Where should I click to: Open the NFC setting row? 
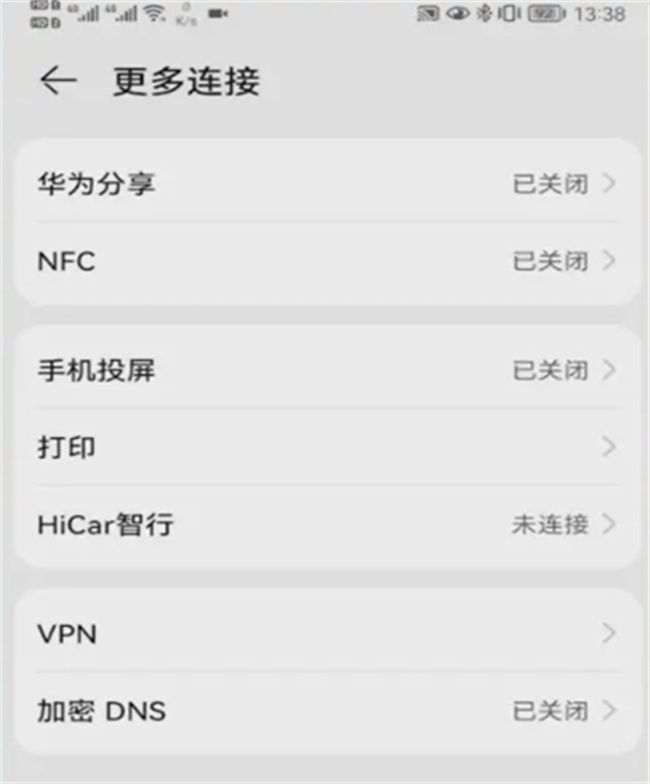click(326, 262)
